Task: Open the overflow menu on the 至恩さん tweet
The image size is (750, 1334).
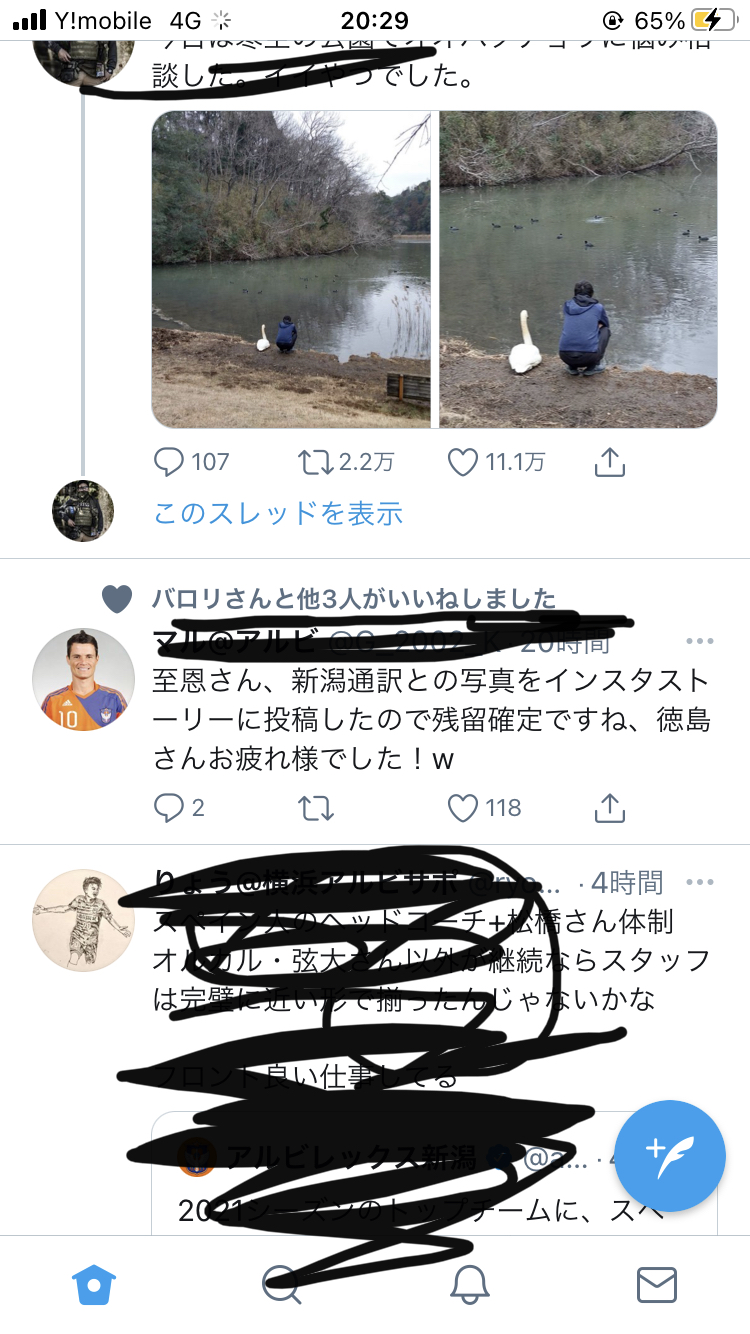Action: pos(699,641)
